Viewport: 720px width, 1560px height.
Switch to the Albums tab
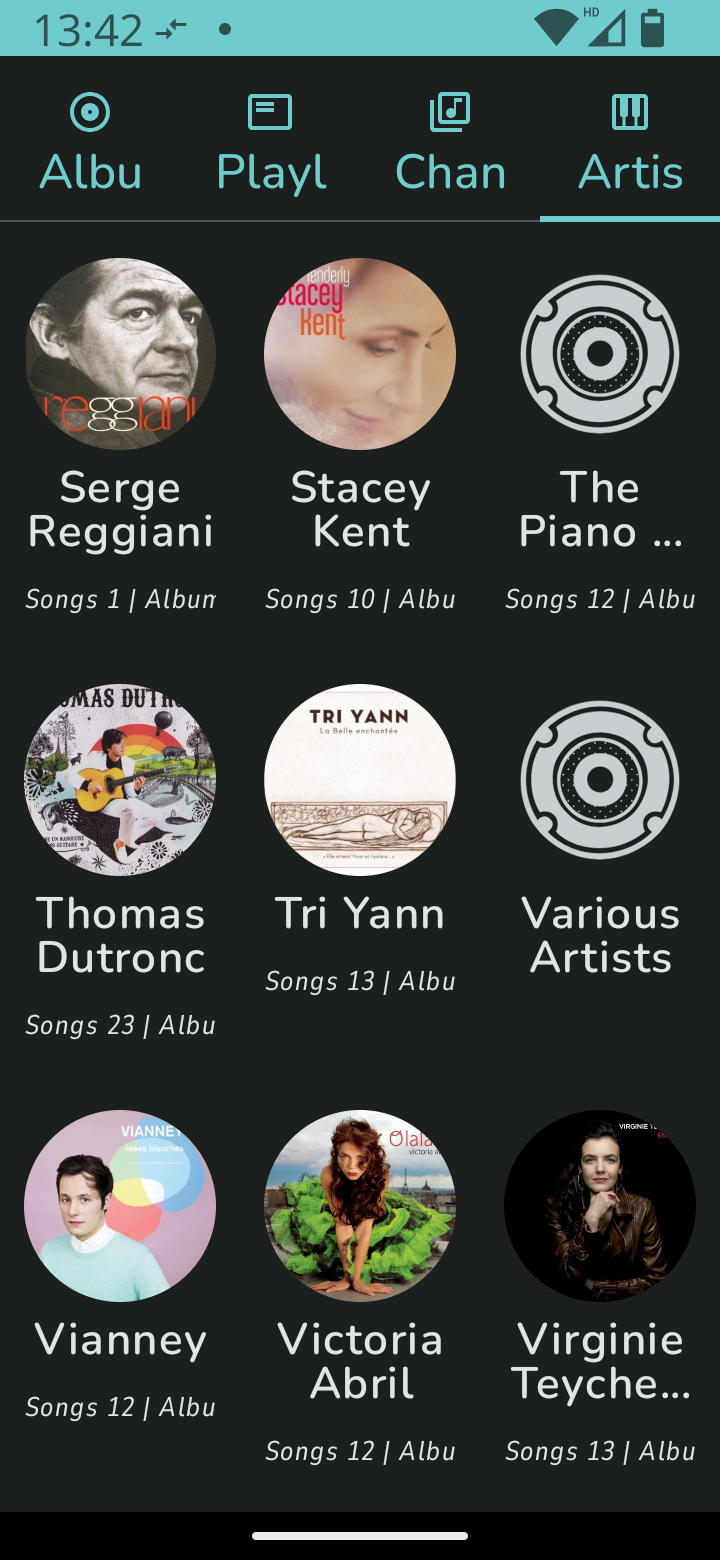coord(90,140)
